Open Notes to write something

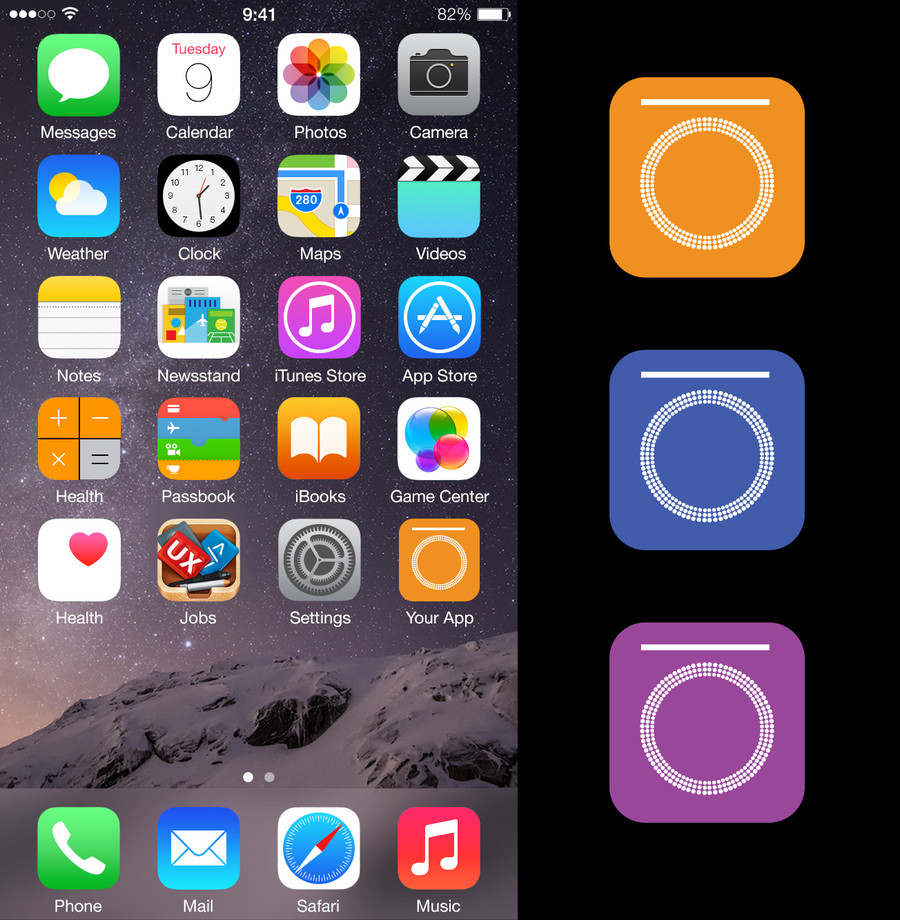(79, 318)
